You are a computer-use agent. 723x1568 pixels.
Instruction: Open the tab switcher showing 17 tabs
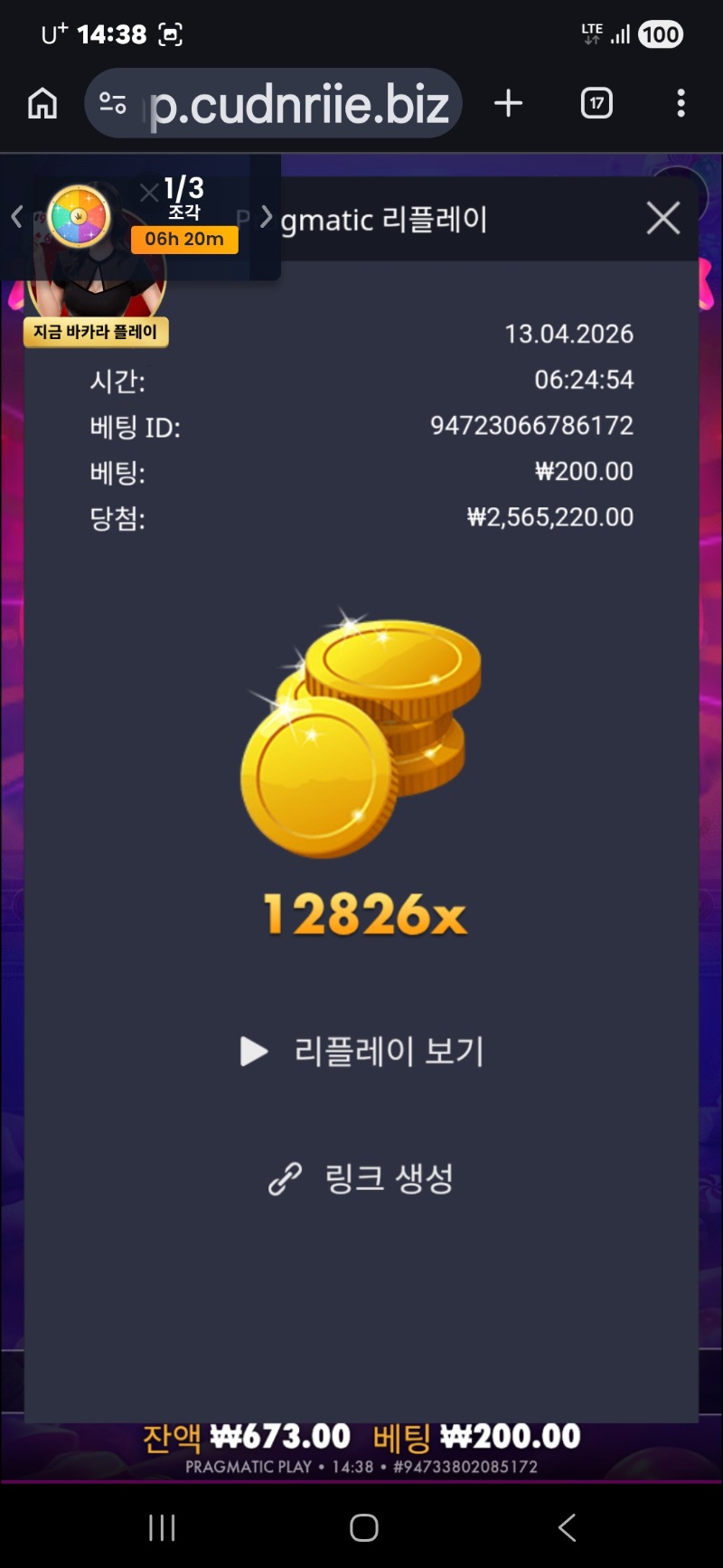[x=596, y=103]
